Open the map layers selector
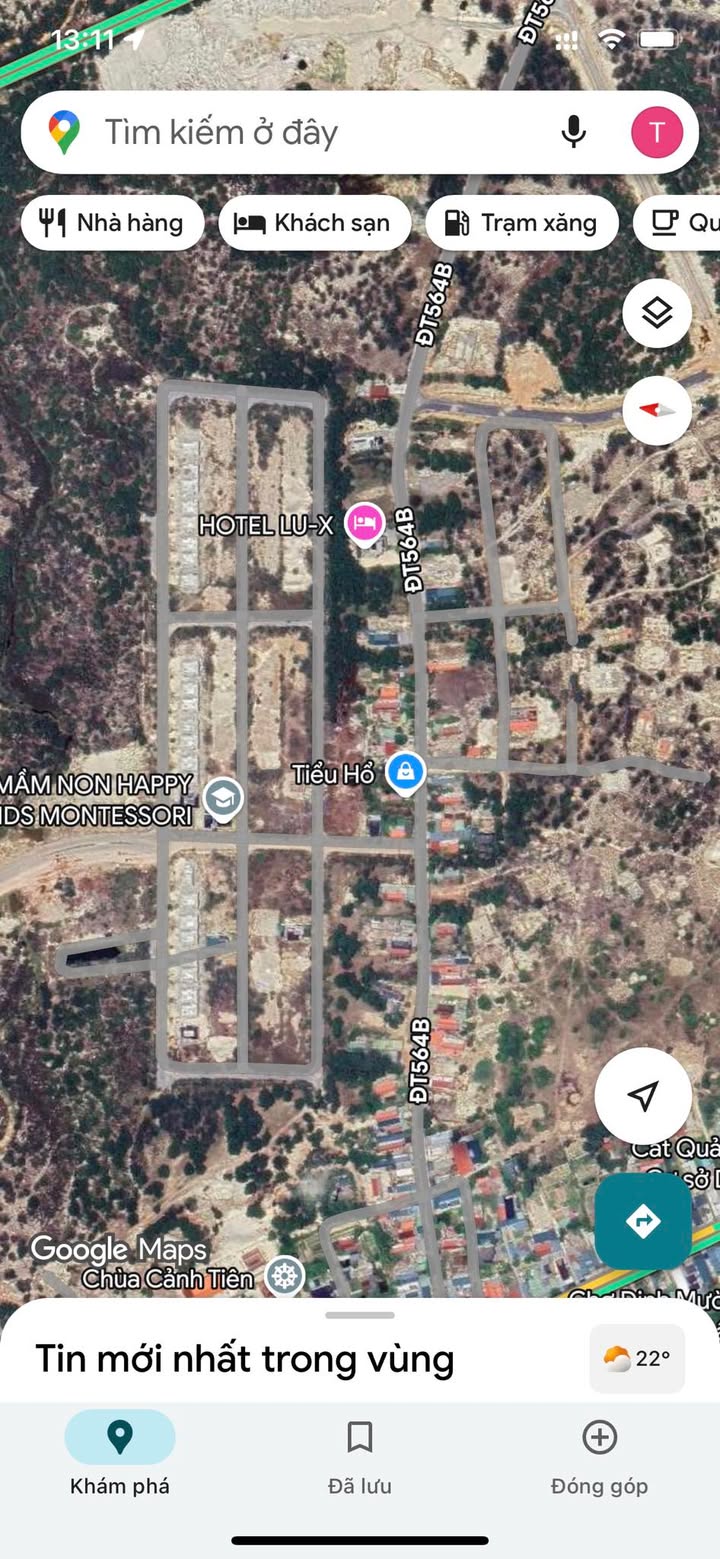720x1559 pixels. click(657, 313)
